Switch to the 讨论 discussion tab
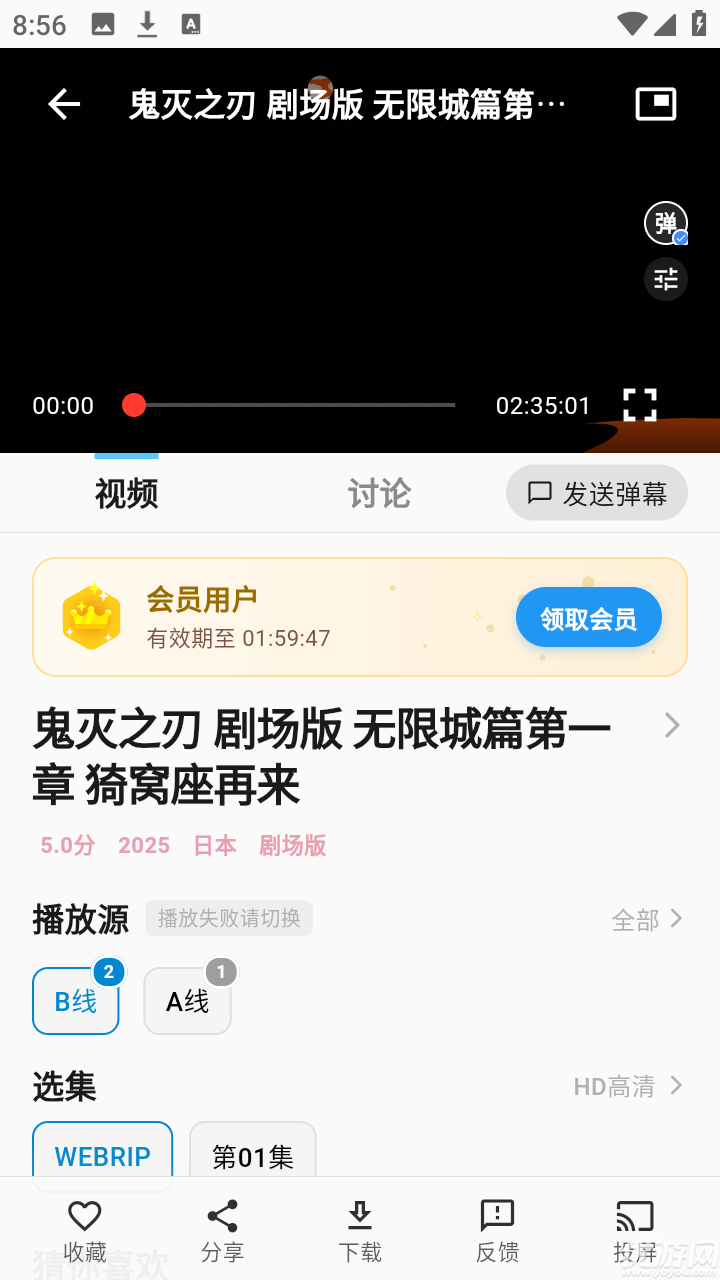The height and width of the screenshot is (1280, 720). pos(378,493)
